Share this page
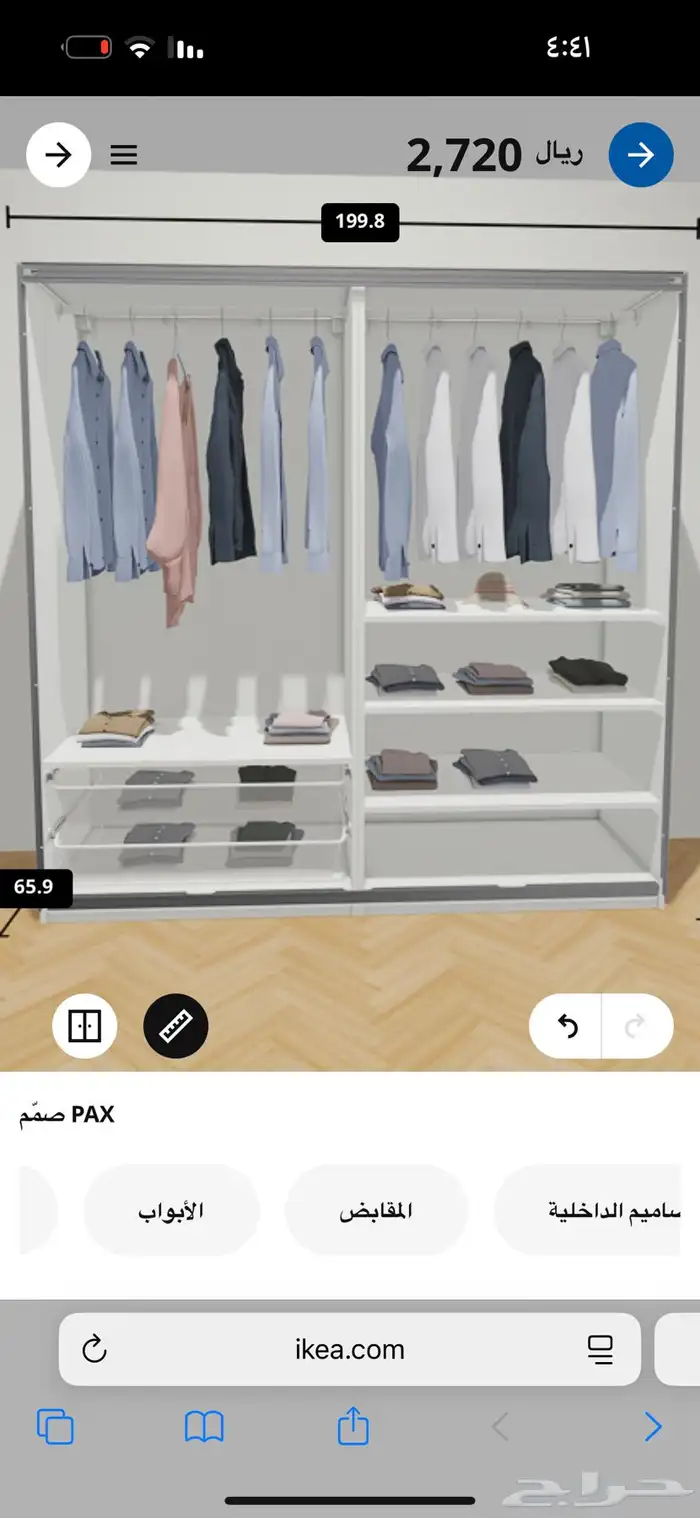This screenshot has height=1518, width=700. 353,1427
